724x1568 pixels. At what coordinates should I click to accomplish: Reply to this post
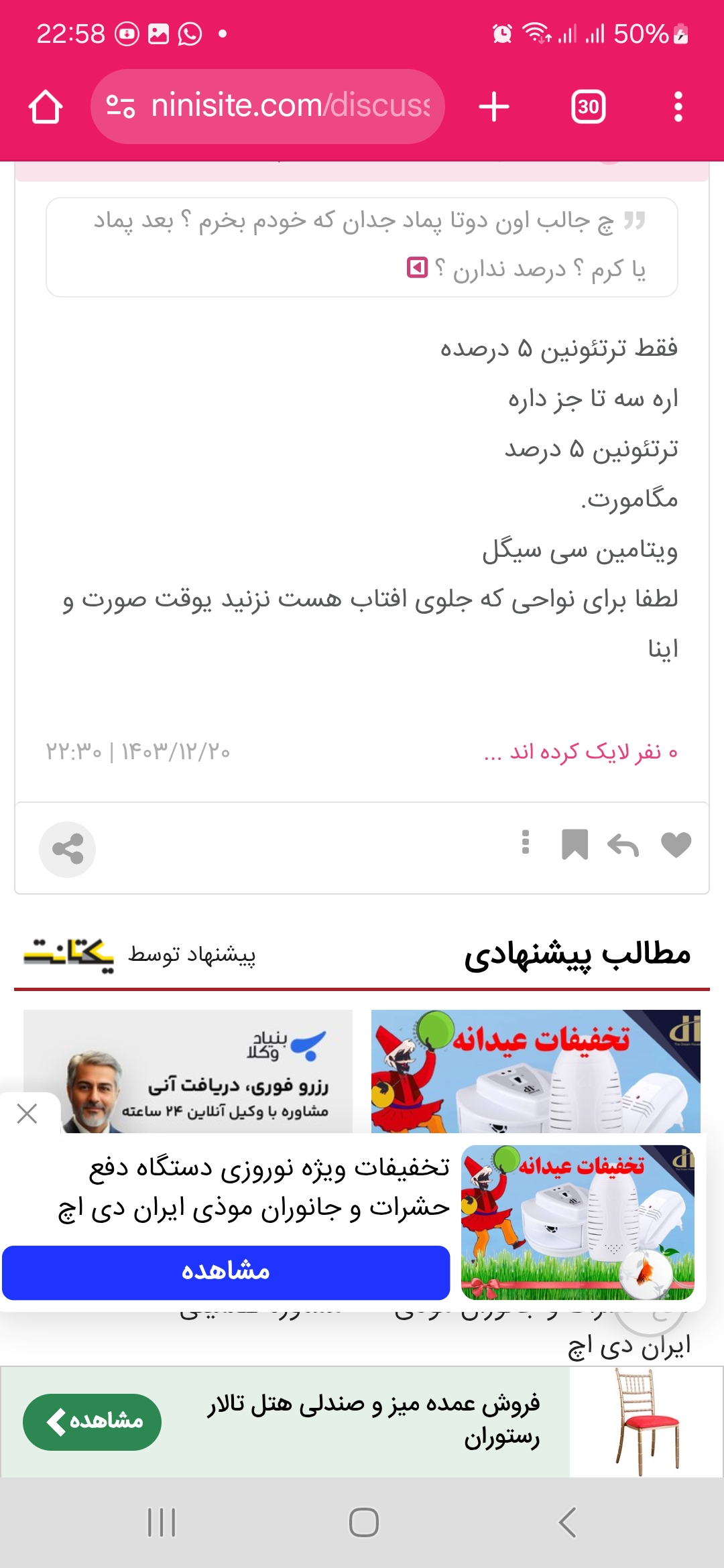pos(623,845)
